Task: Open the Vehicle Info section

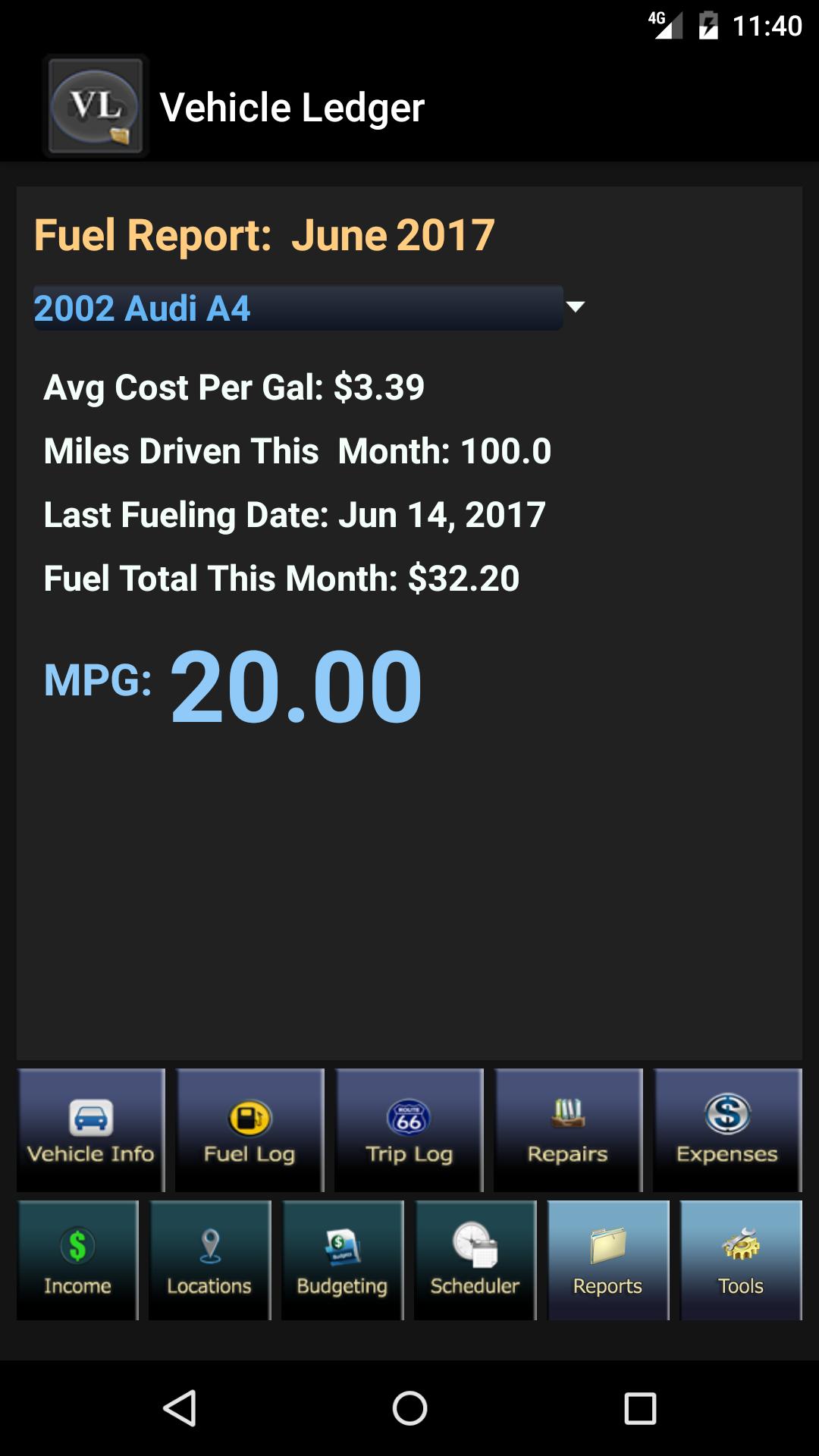Action: coord(91,1130)
